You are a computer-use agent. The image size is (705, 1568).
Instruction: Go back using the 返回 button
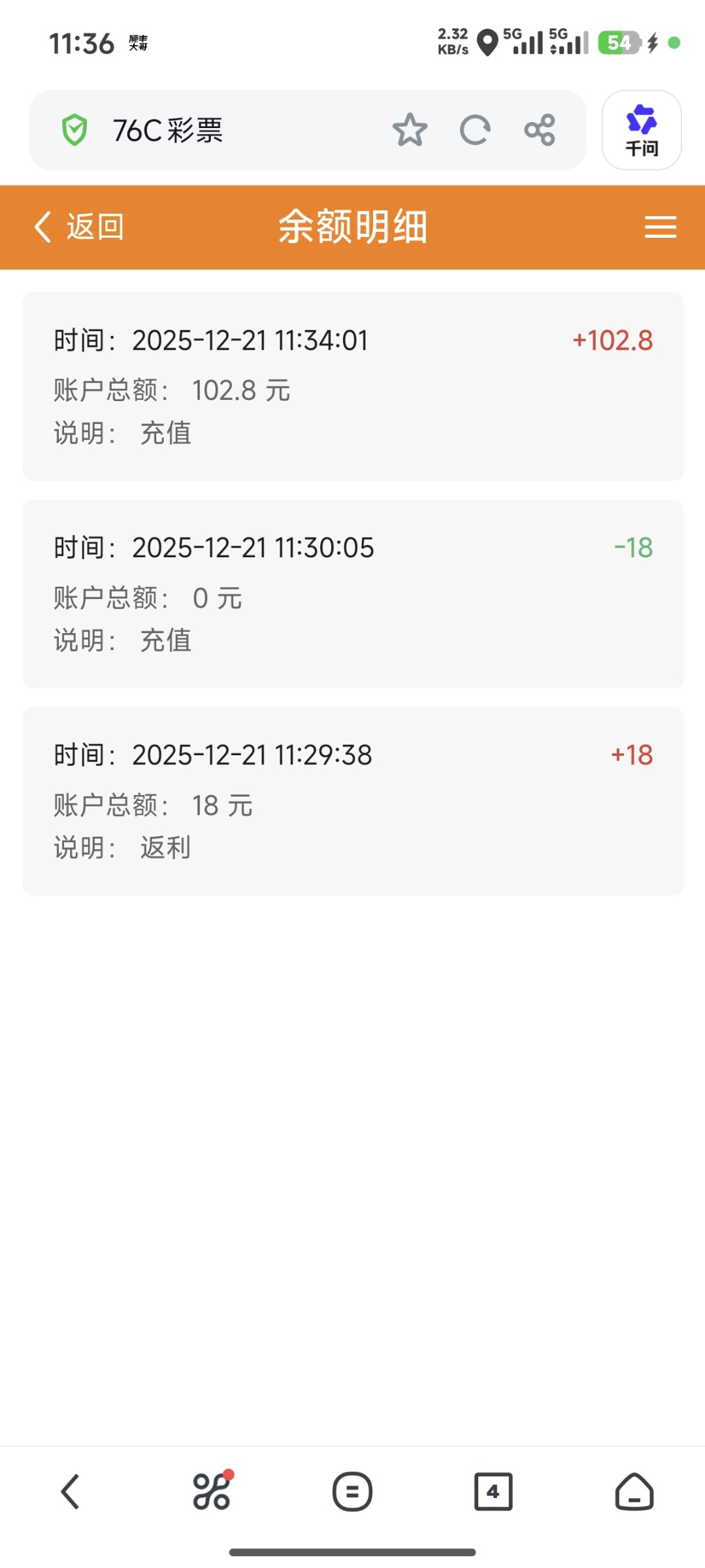click(80, 227)
